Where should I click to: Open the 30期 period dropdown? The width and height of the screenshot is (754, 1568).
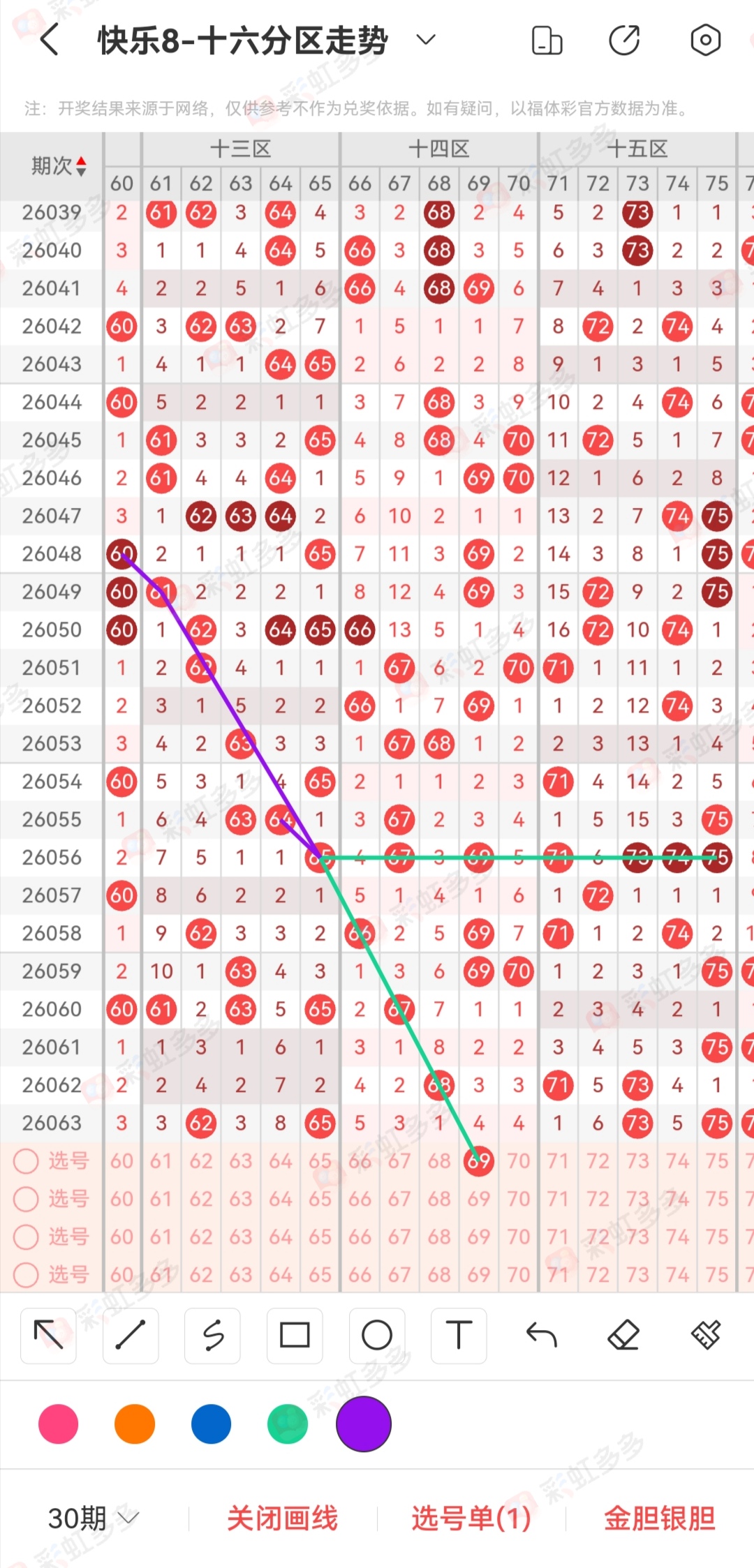tap(94, 1518)
